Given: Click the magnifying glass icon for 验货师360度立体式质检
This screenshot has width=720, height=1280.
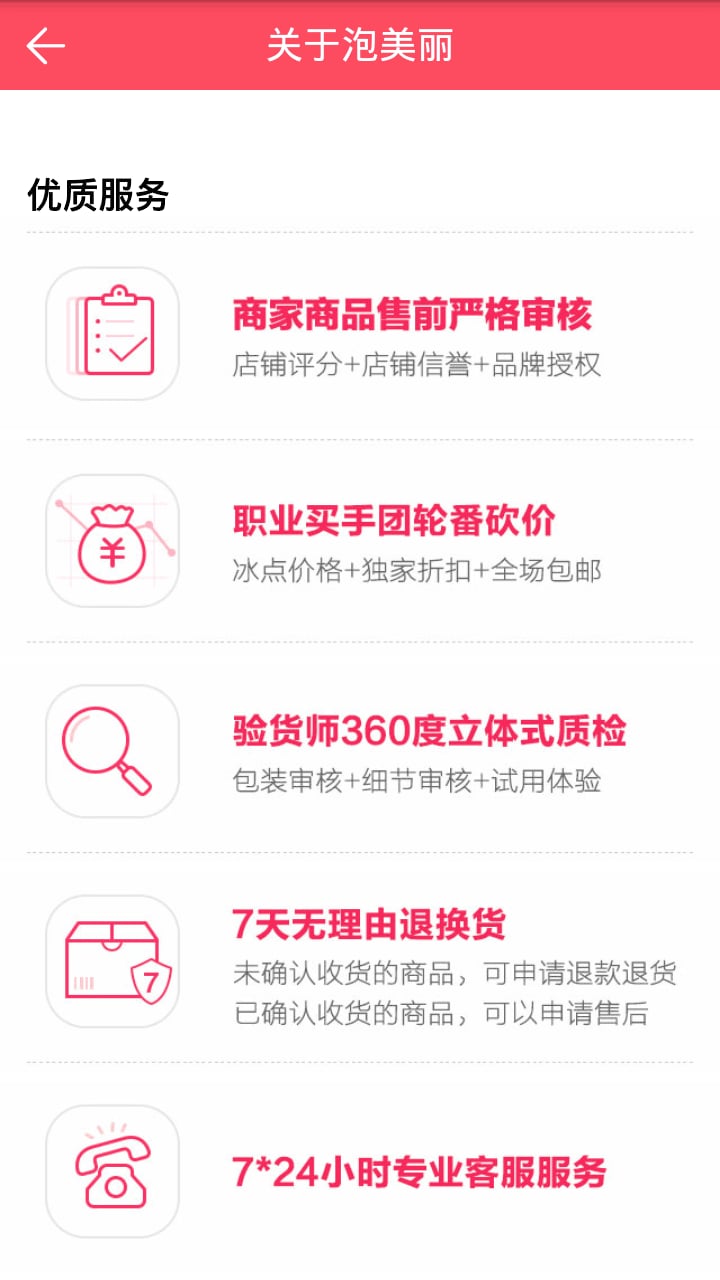Looking at the screenshot, I should pyautogui.click(x=112, y=750).
